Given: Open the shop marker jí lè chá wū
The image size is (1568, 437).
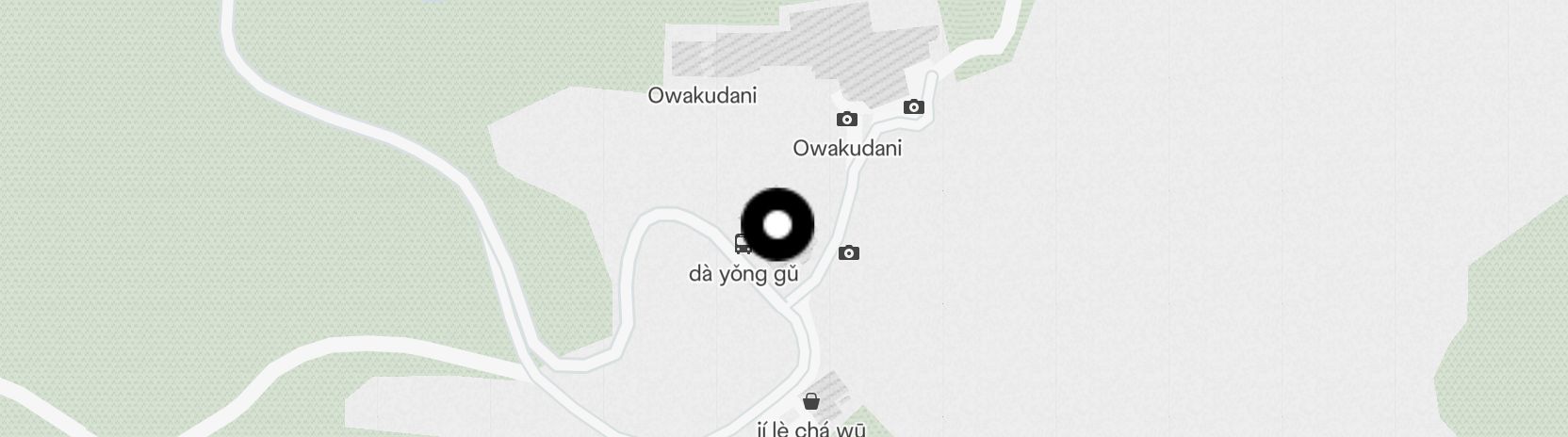Looking at the screenshot, I should pos(810,402).
